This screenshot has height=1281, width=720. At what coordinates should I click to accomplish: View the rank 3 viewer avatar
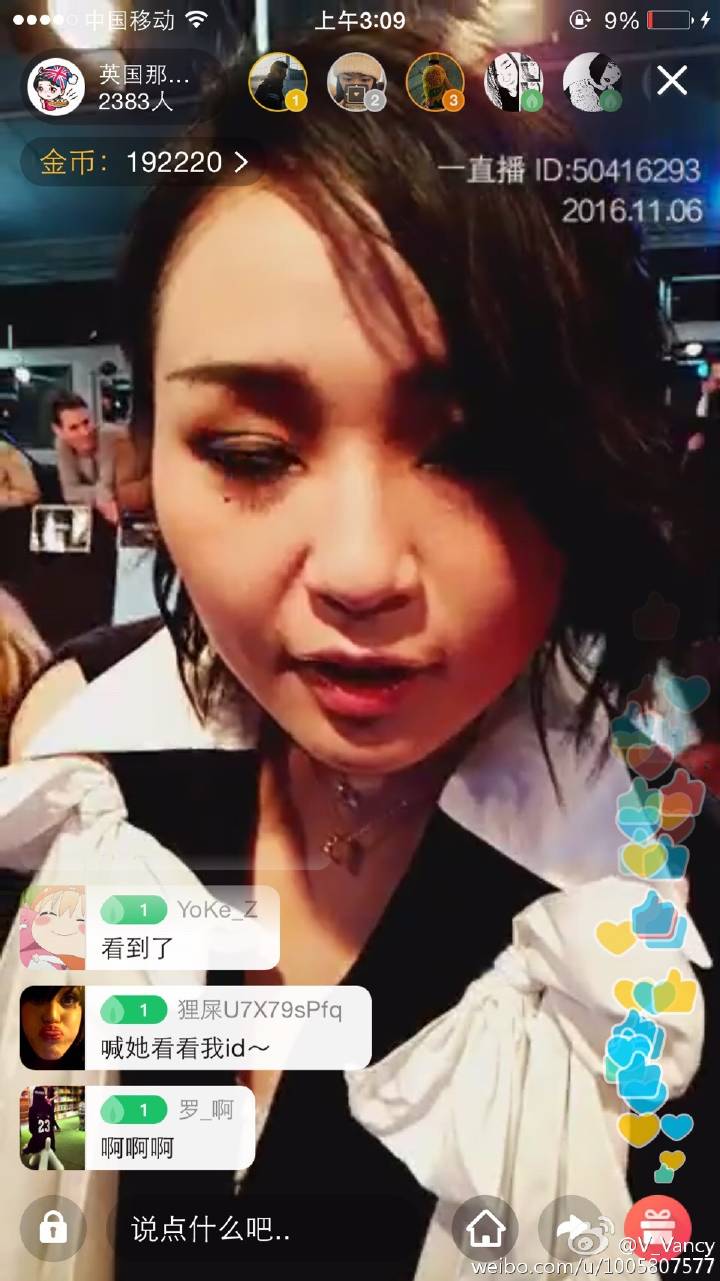click(435, 82)
